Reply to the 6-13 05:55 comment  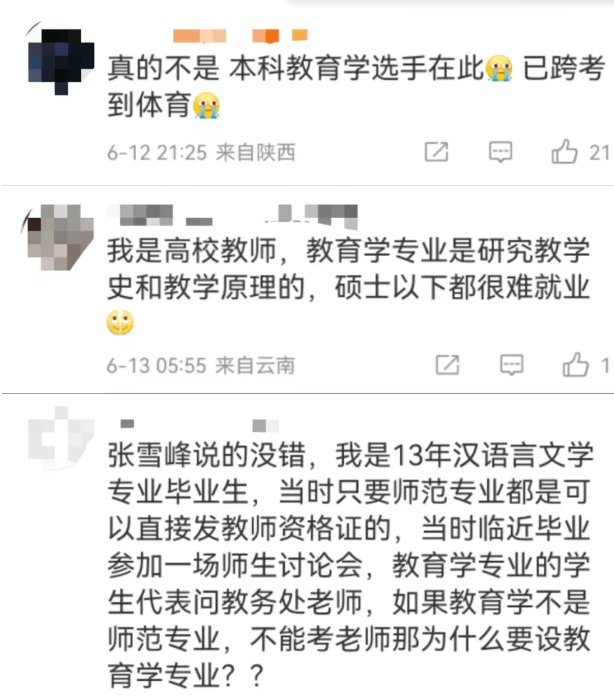pyautogui.click(x=512, y=365)
